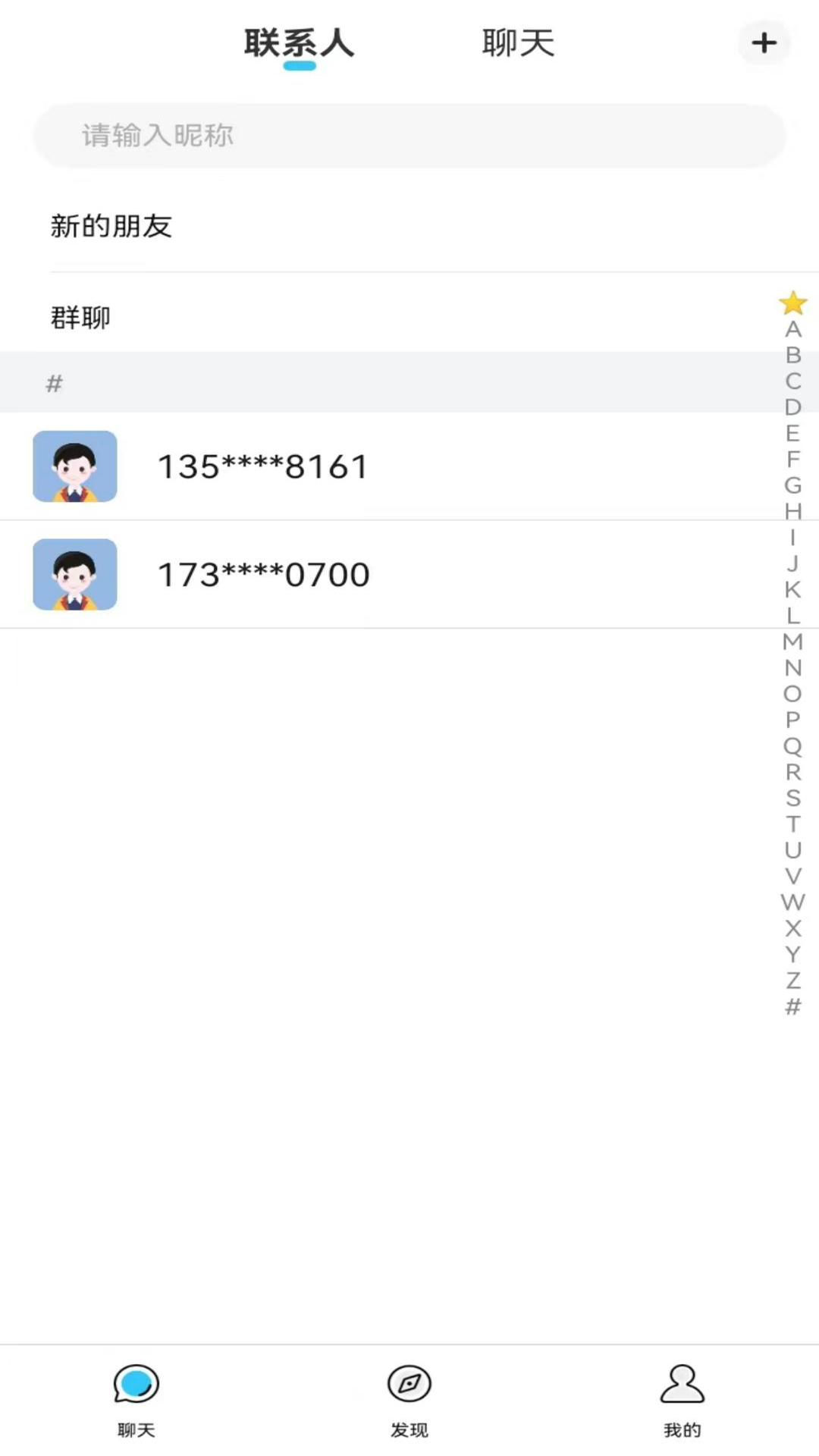Viewport: 819px width, 1456px height.
Task: Jump to star favorites in index bar
Action: [792, 303]
